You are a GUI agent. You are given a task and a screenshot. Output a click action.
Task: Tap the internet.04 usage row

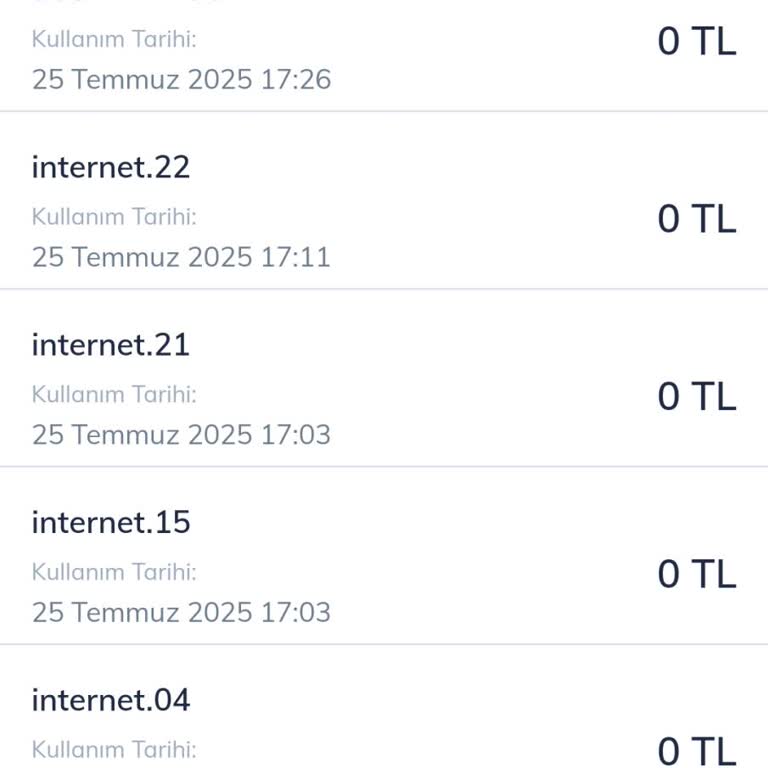click(384, 720)
